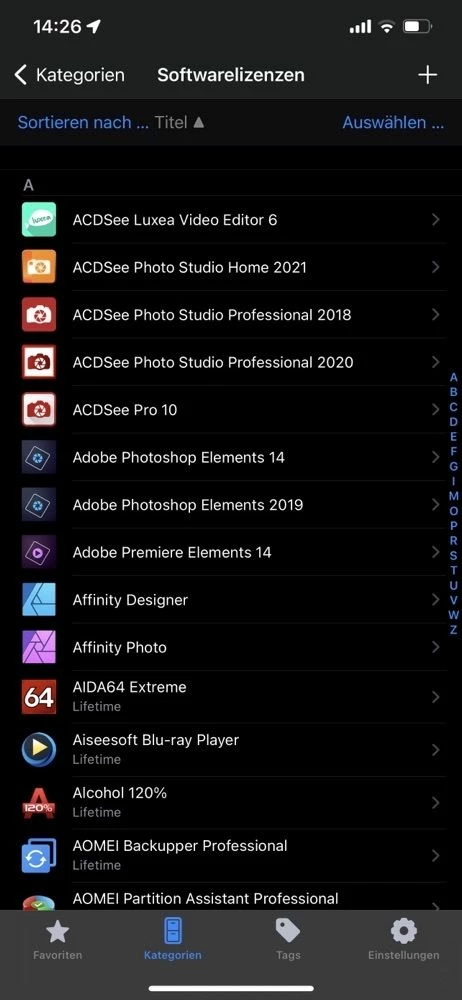Open Adobe Photoshop Elements 14
Image resolution: width=462 pixels, height=1000 pixels.
click(x=231, y=457)
